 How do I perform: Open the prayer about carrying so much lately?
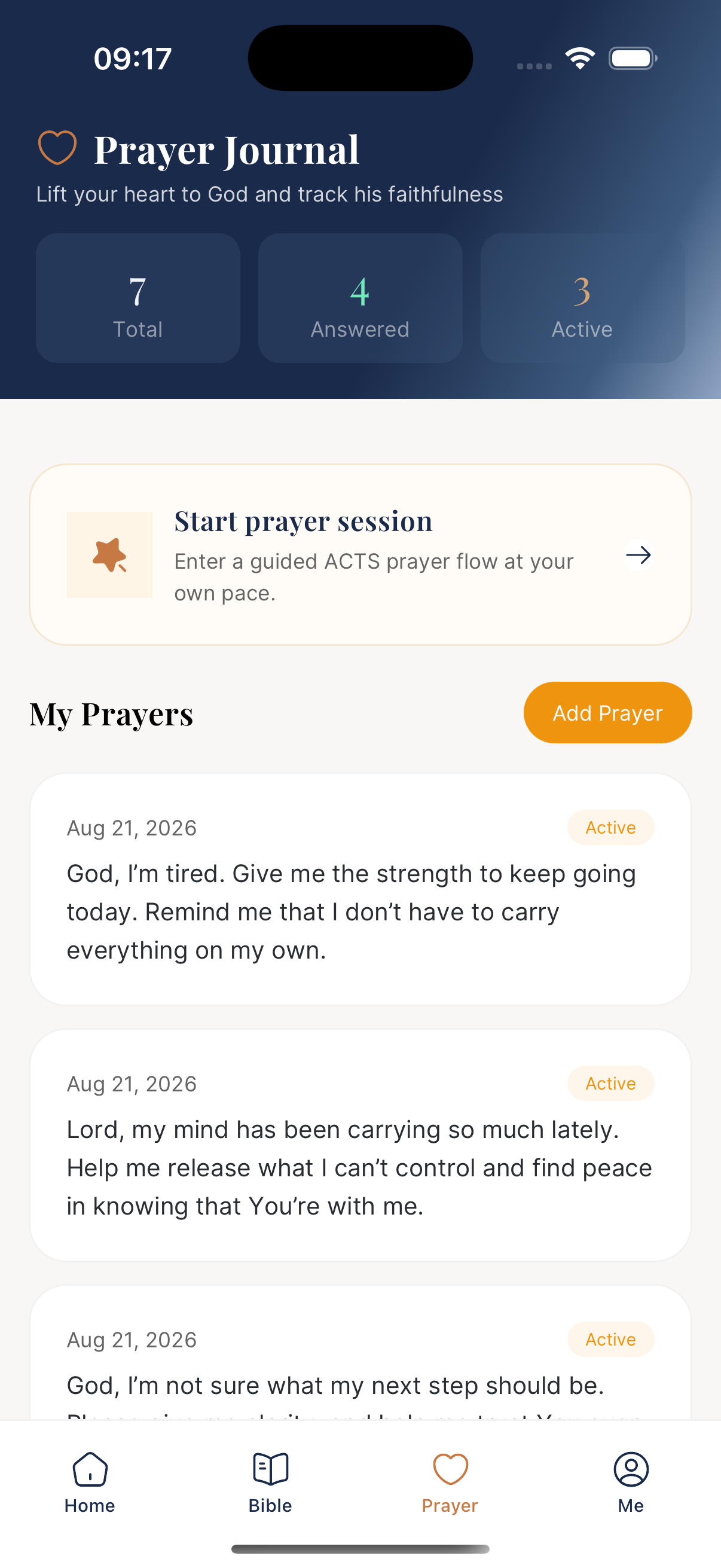click(360, 1145)
